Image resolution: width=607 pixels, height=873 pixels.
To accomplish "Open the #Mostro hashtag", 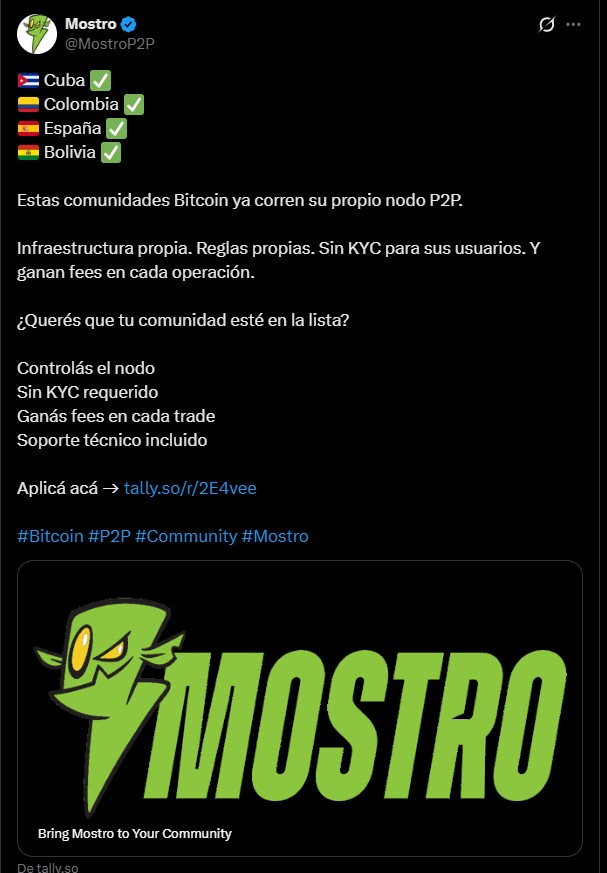I will [x=275, y=536].
